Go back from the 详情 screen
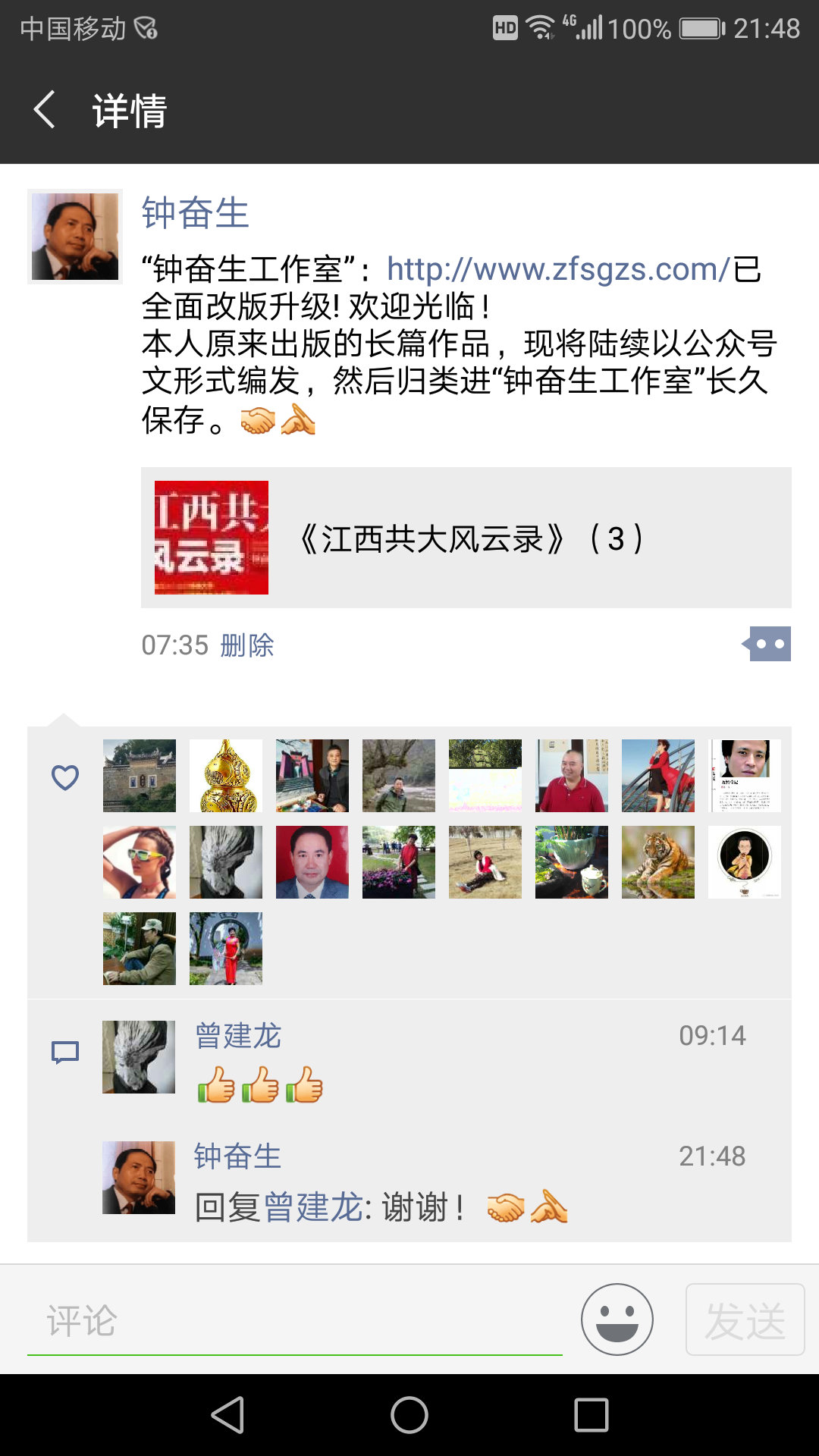819x1456 pixels. tap(45, 110)
